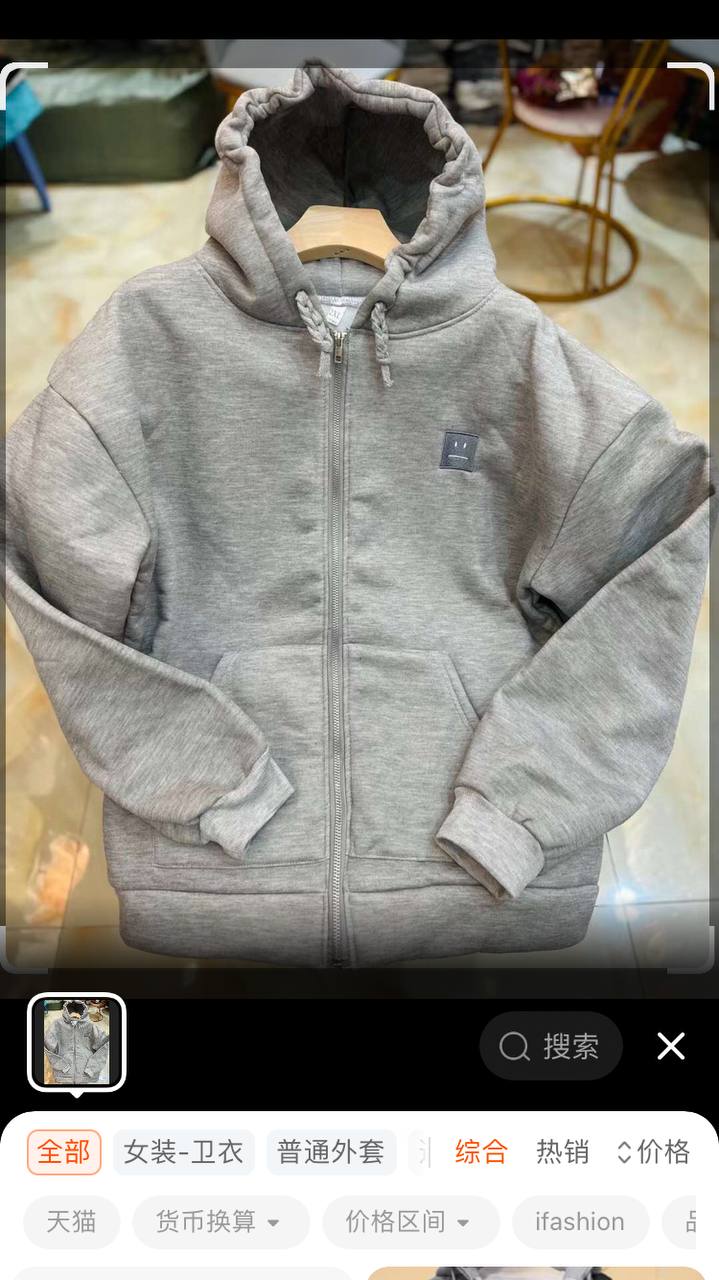Image resolution: width=719 pixels, height=1280 pixels.
Task: Sort results by 综合
Action: [481, 1152]
